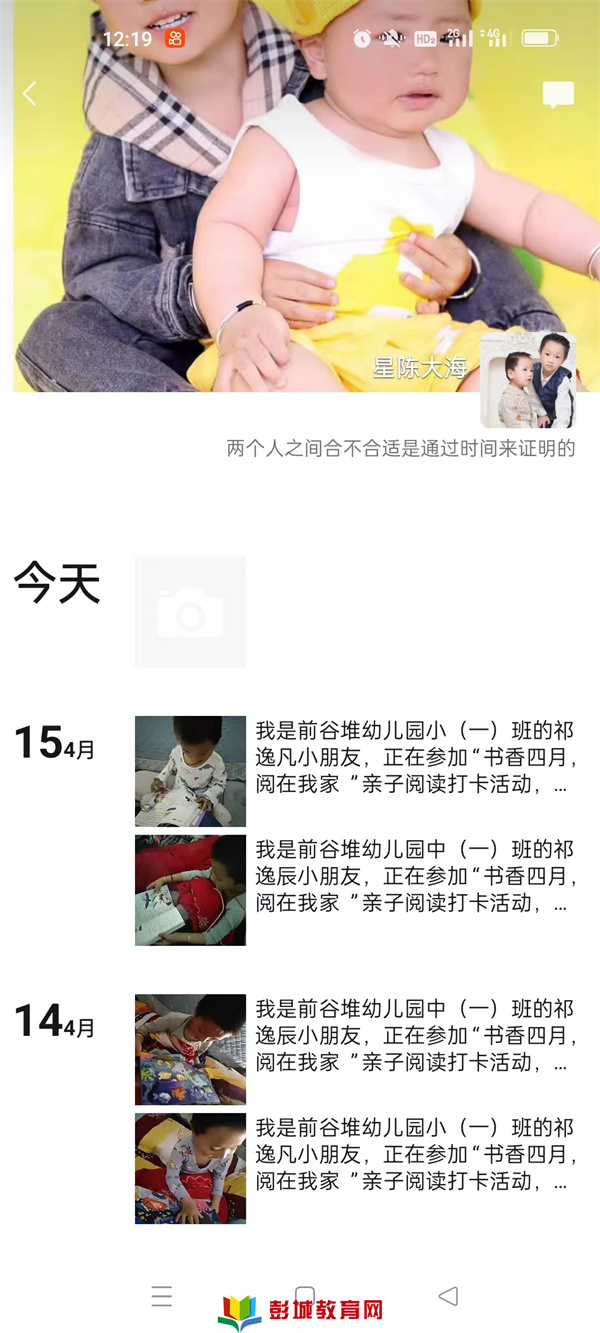Go back using the top-left arrow
The image size is (600, 1333).
pos(29,94)
